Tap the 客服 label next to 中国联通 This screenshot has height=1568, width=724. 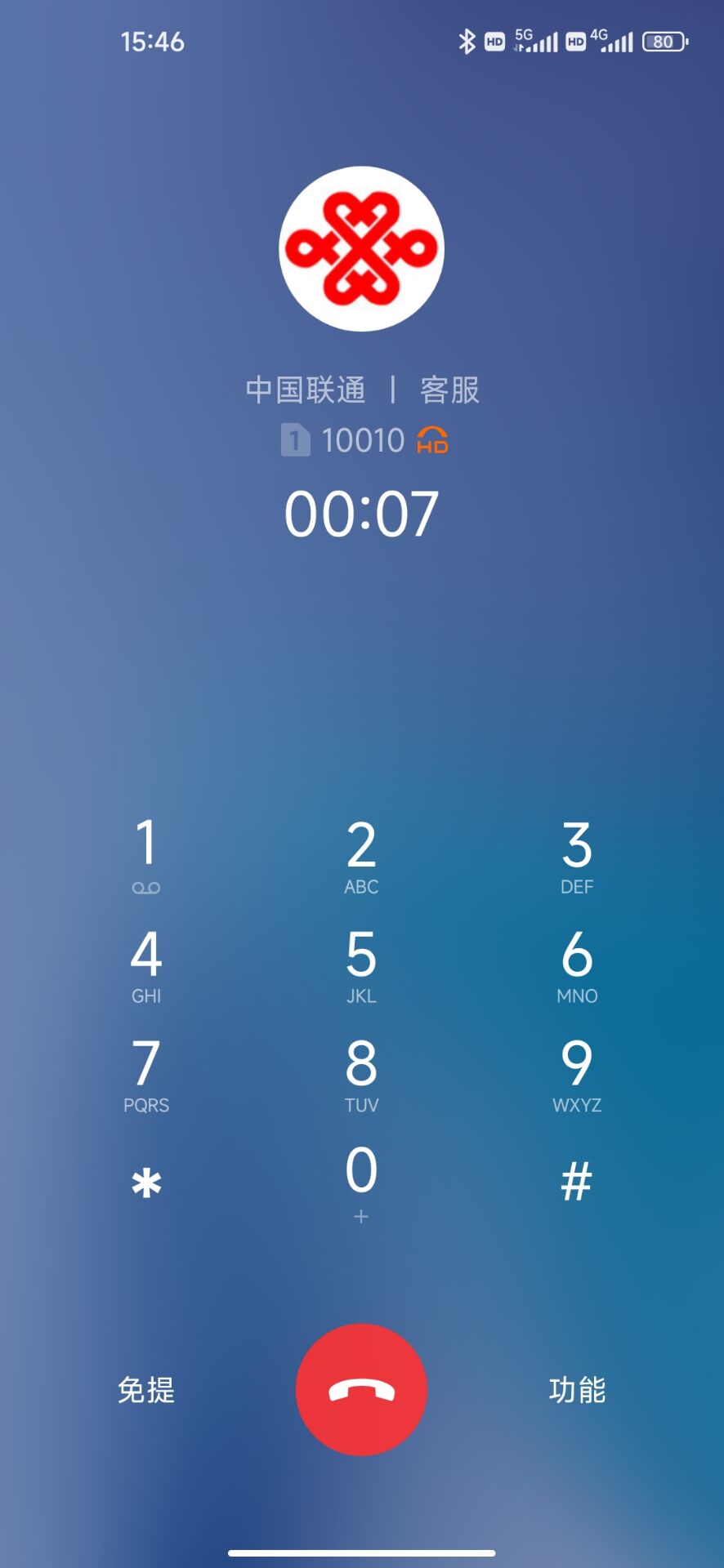pyautogui.click(x=449, y=390)
